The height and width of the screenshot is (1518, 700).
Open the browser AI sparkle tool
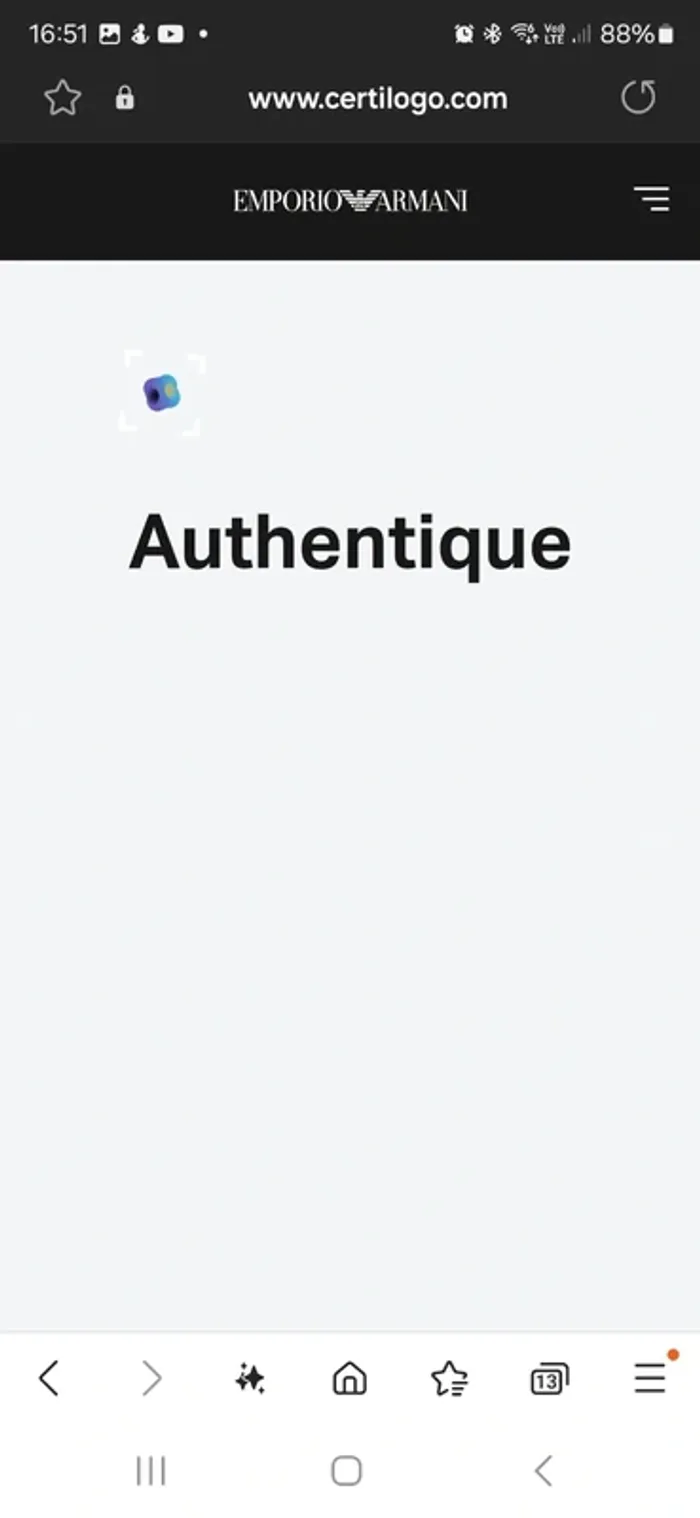pyautogui.click(x=250, y=1380)
